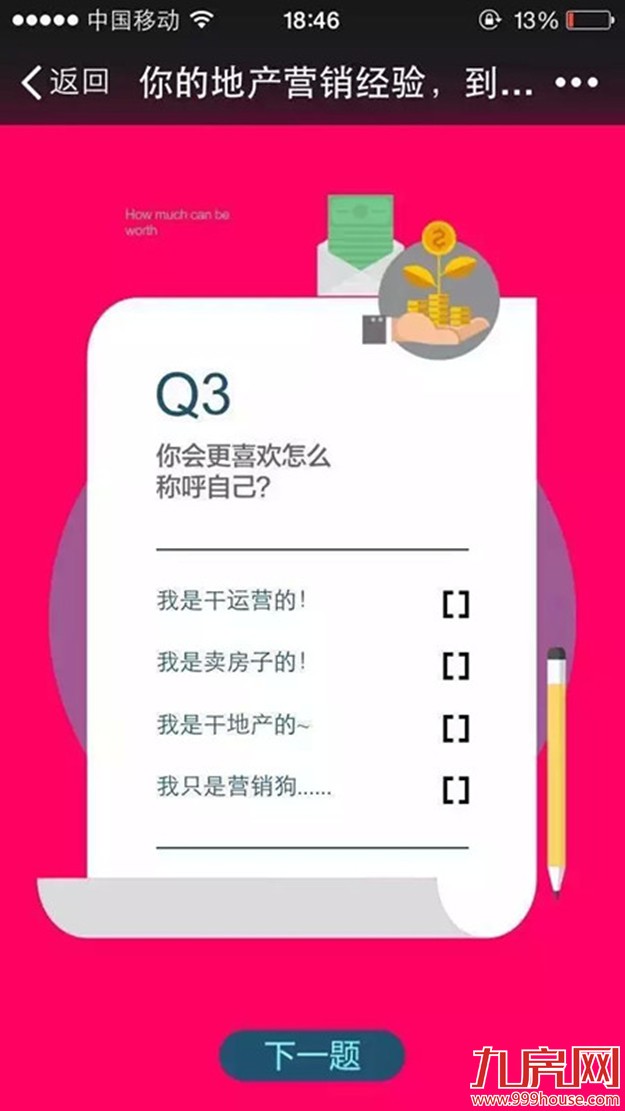
Task: Tap 下一题 to go to next question
Action: (x=312, y=1055)
